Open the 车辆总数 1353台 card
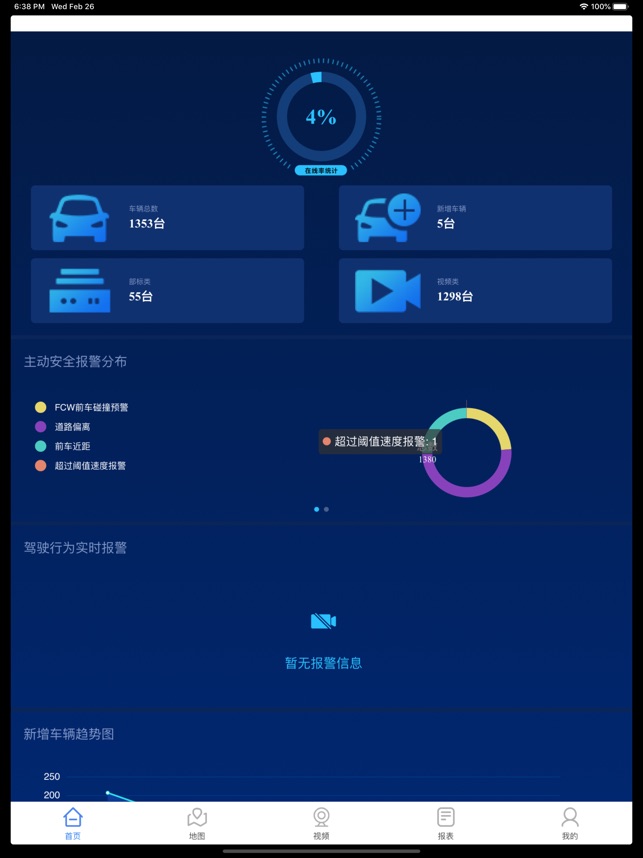Screen dimensions: 643x858 point(167,218)
